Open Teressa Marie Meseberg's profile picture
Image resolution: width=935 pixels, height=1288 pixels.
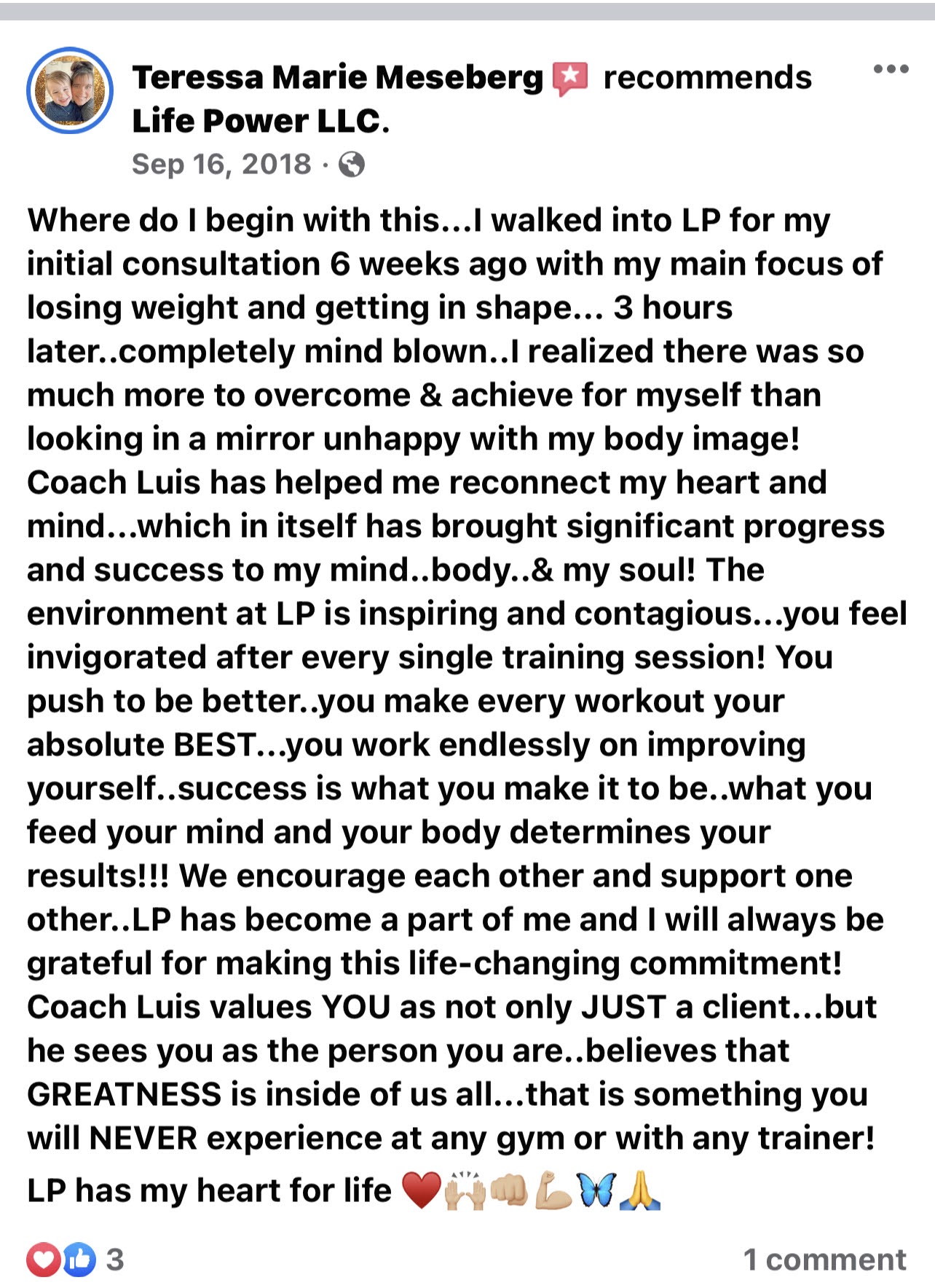click(70, 91)
